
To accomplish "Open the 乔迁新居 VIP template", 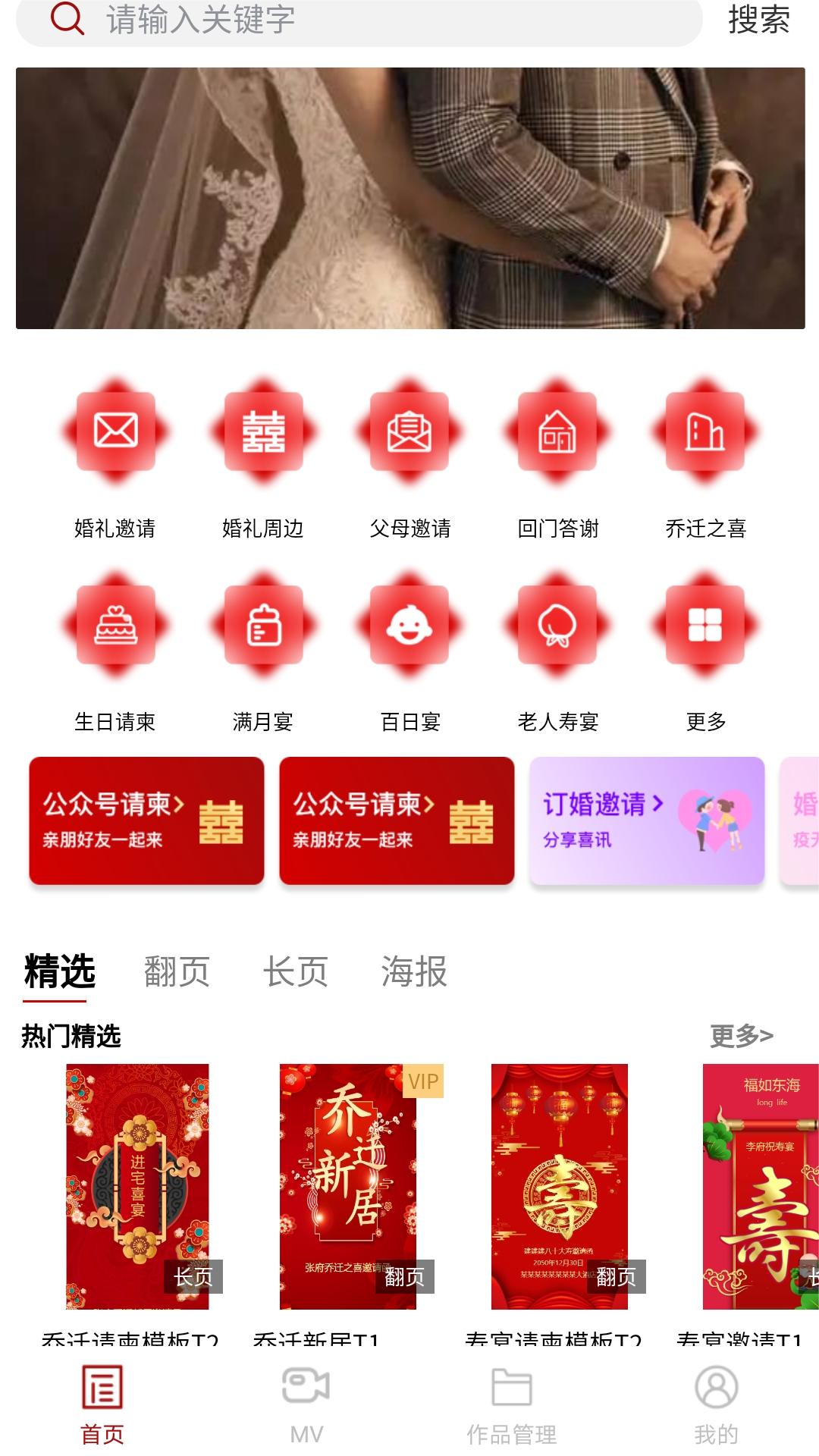I will pos(348,1187).
